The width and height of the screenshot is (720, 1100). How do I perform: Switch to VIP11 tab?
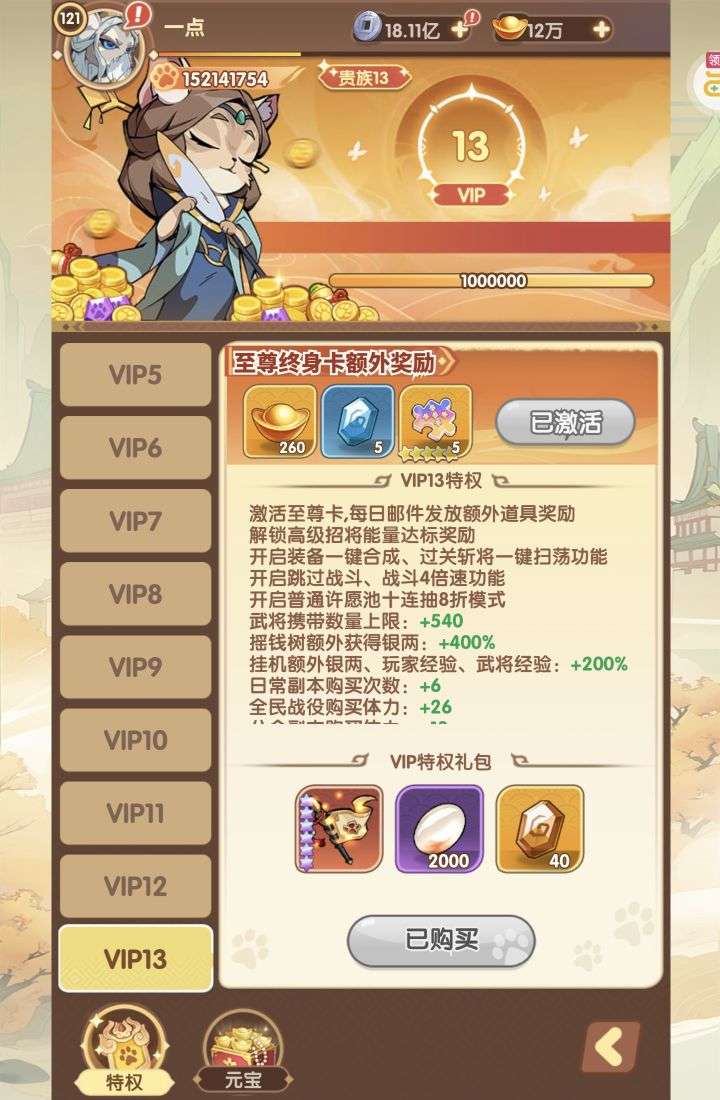(135, 813)
